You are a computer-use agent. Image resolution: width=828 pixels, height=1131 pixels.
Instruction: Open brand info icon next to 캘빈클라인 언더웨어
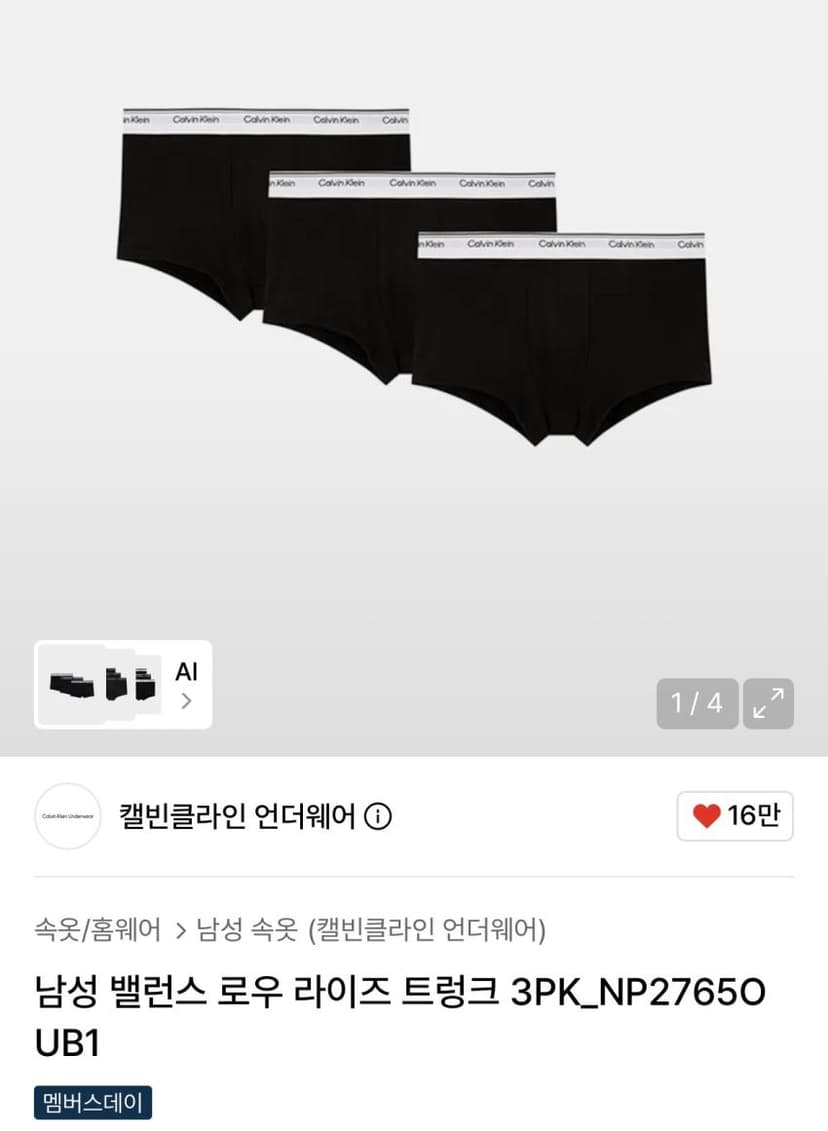pyautogui.click(x=378, y=817)
